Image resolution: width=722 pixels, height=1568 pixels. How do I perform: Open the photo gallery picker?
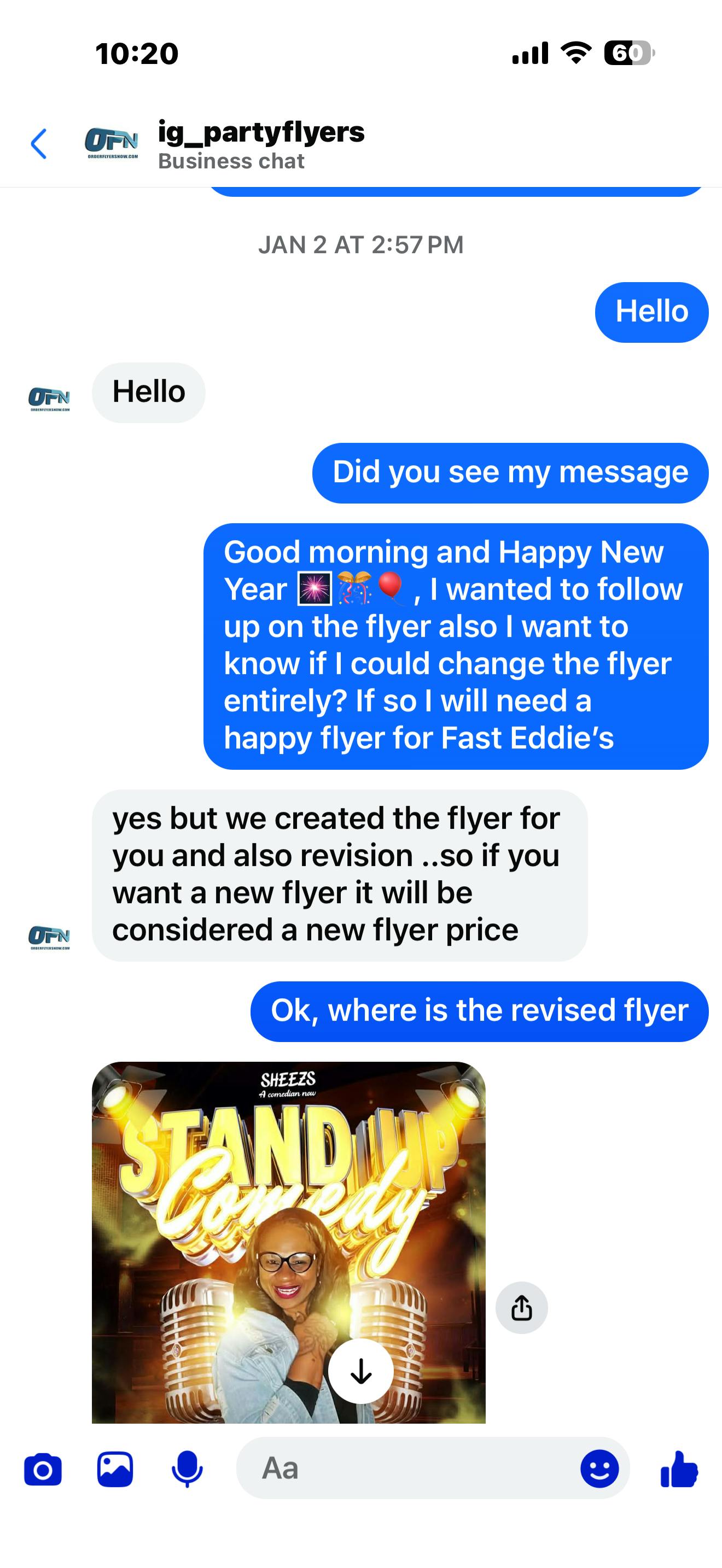coord(115,1470)
